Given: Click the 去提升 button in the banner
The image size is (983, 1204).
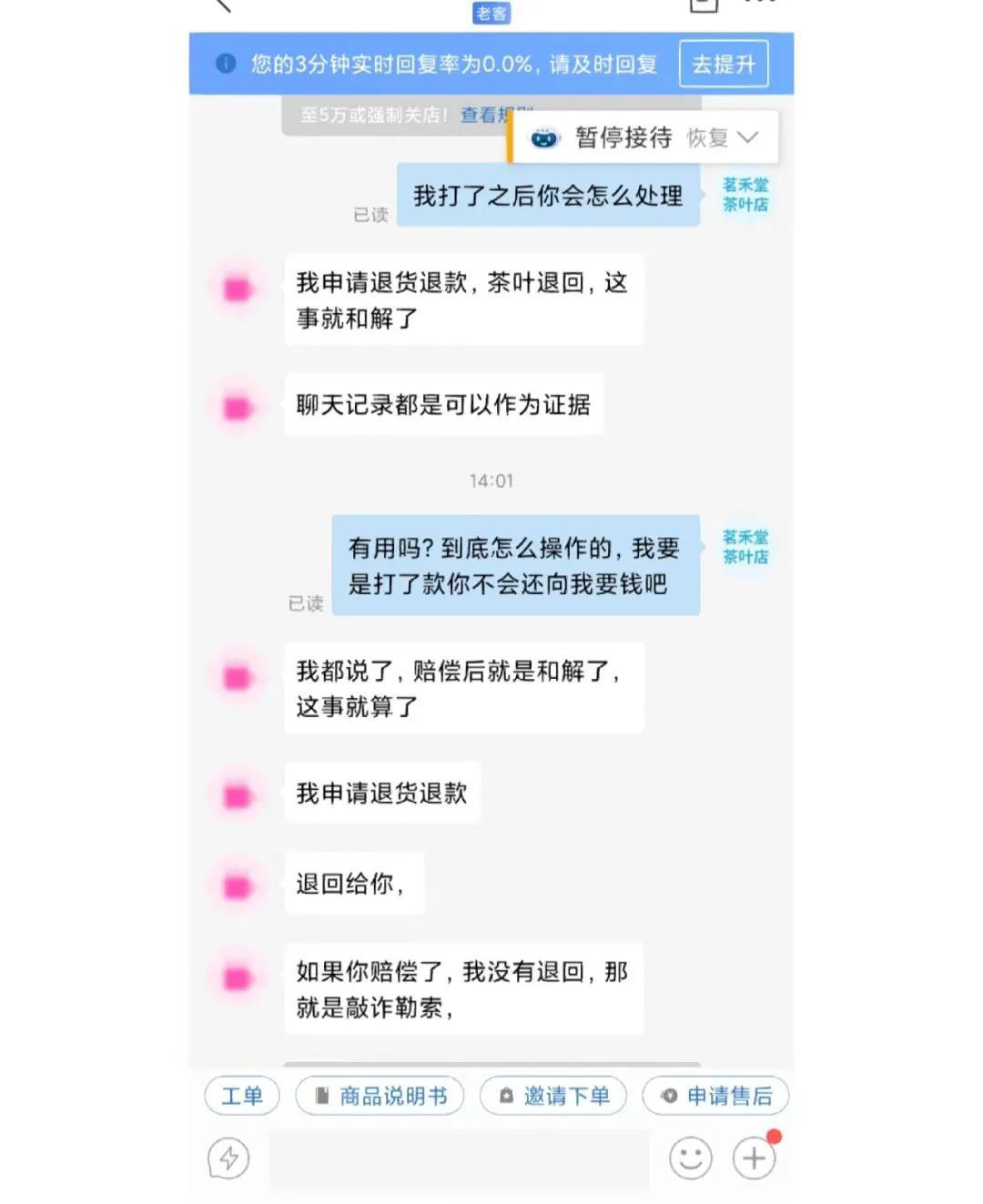Looking at the screenshot, I should point(724,64).
